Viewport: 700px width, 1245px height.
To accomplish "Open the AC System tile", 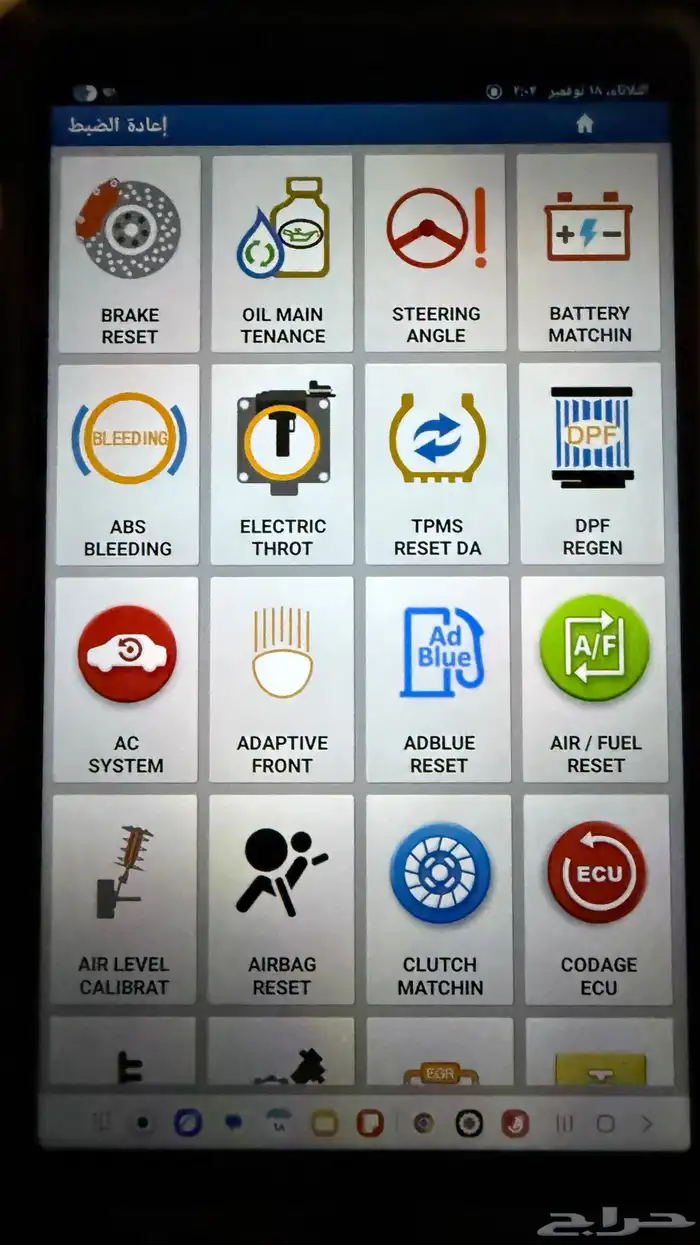I will [x=126, y=680].
